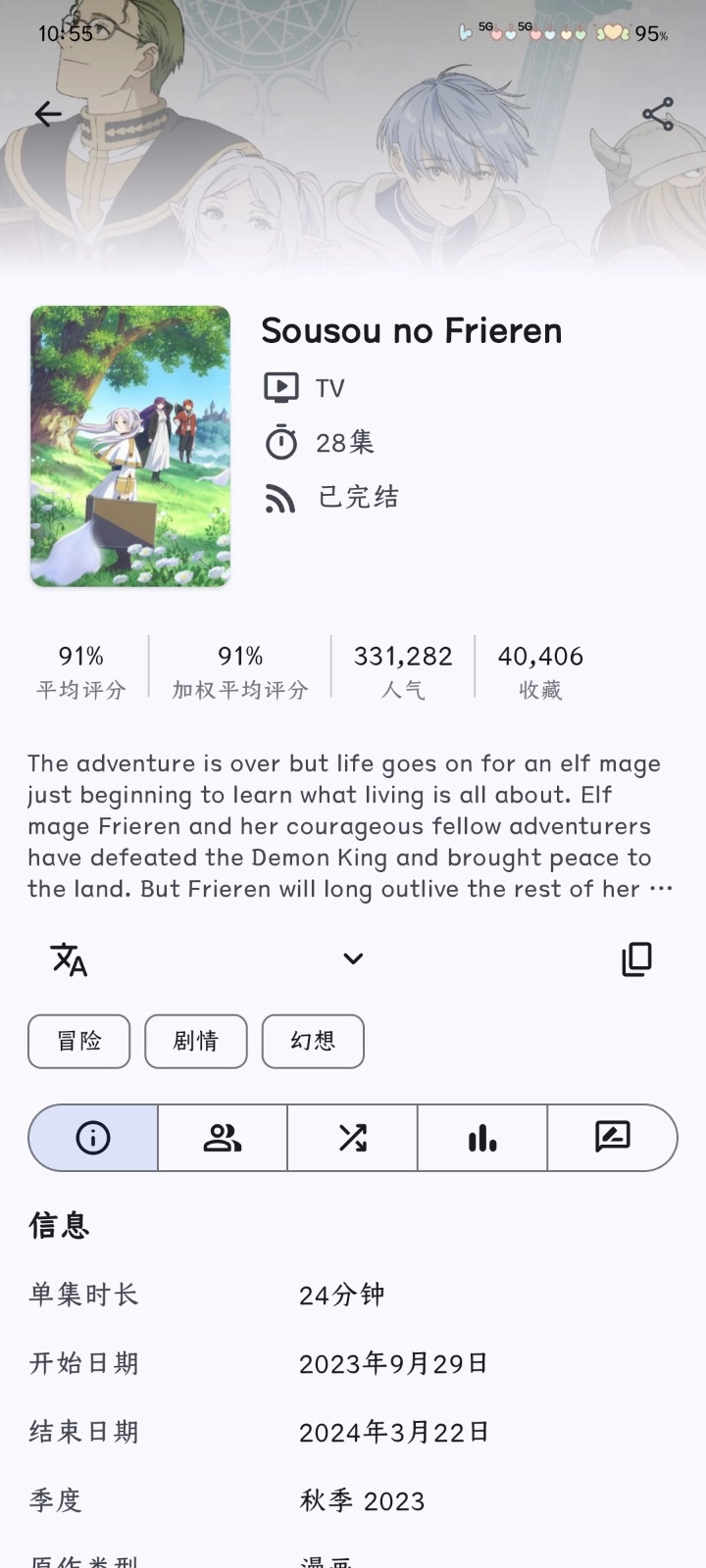Select the 冒险 genre chip
The image size is (706, 1568).
[x=79, y=1041]
